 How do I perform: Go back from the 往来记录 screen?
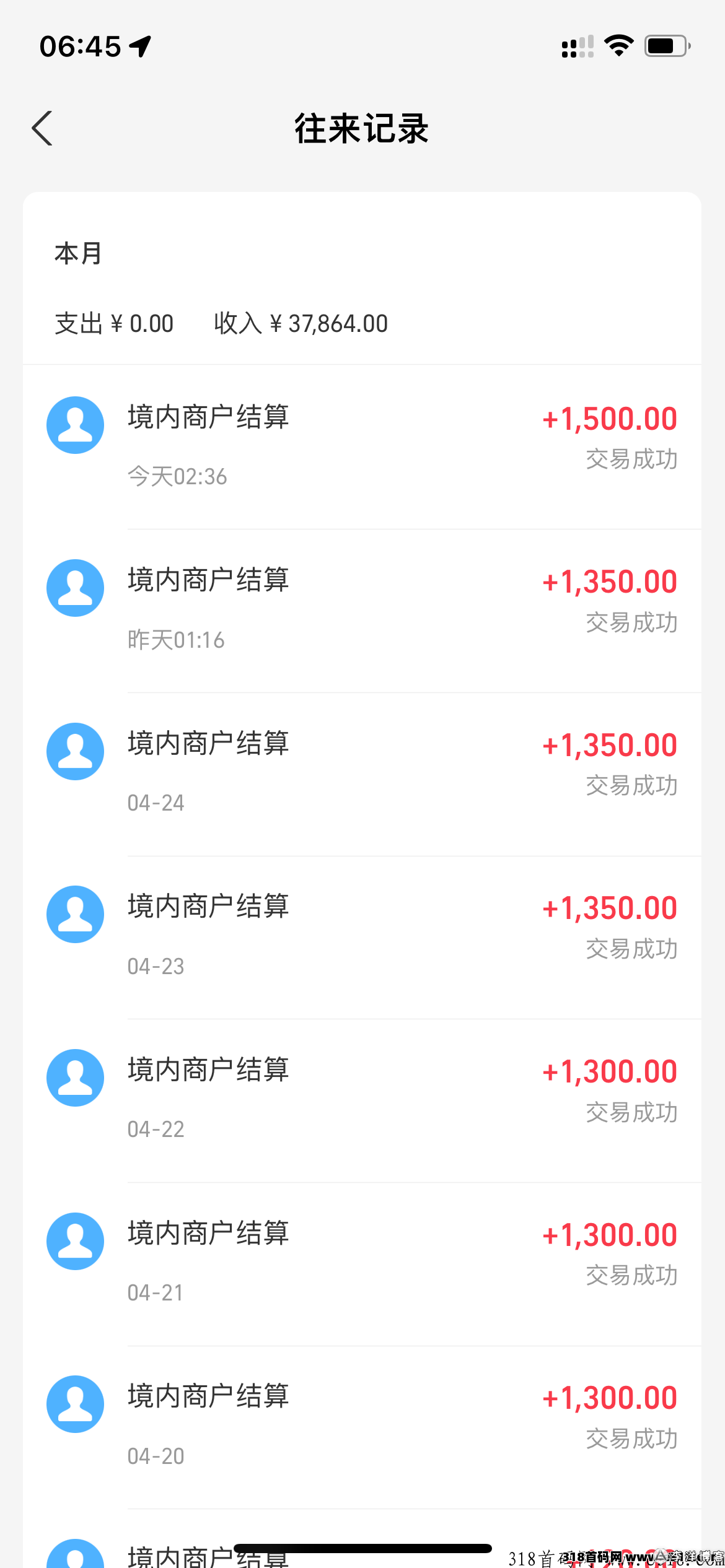pos(42,129)
